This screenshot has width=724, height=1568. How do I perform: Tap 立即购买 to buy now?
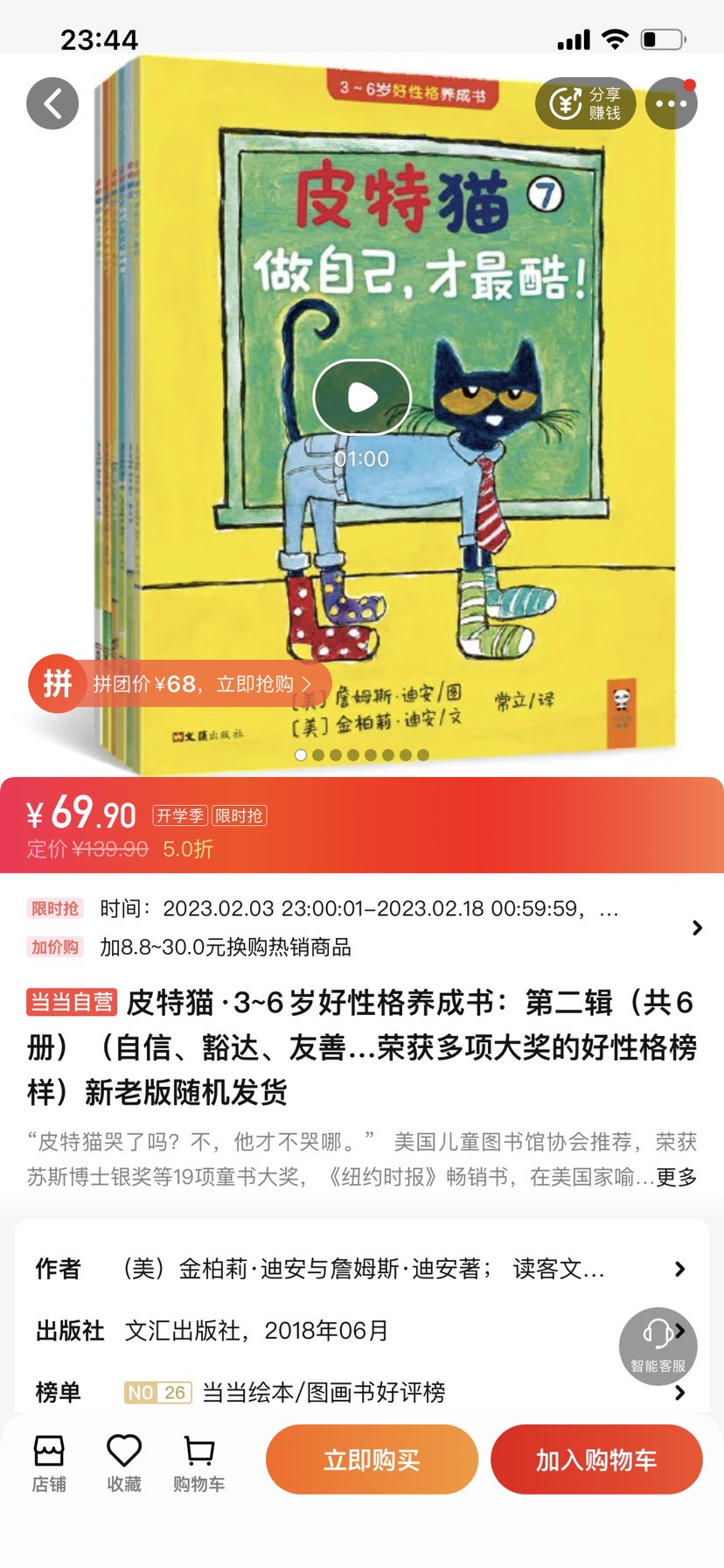372,1459
